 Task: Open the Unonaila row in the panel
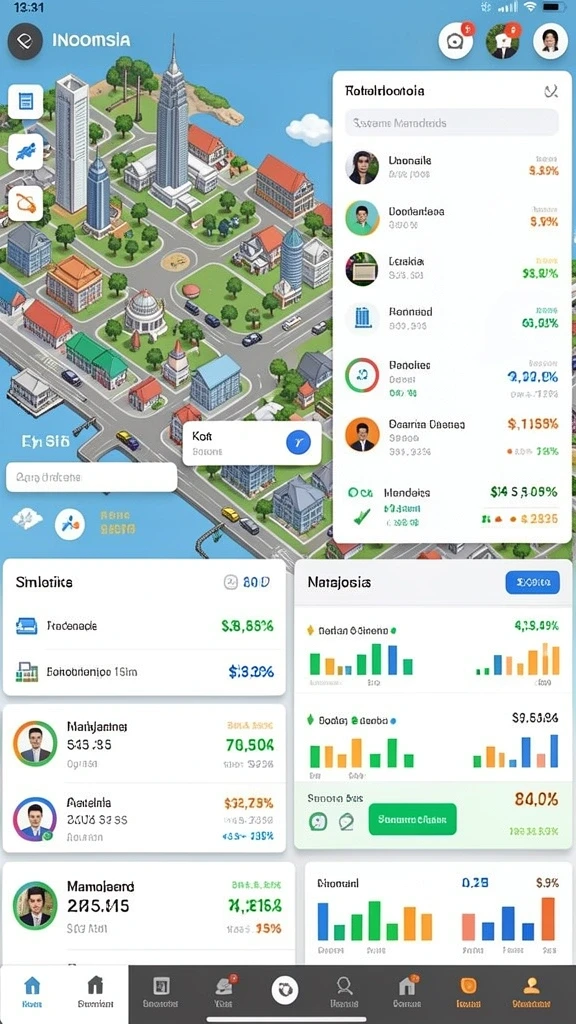(x=451, y=167)
